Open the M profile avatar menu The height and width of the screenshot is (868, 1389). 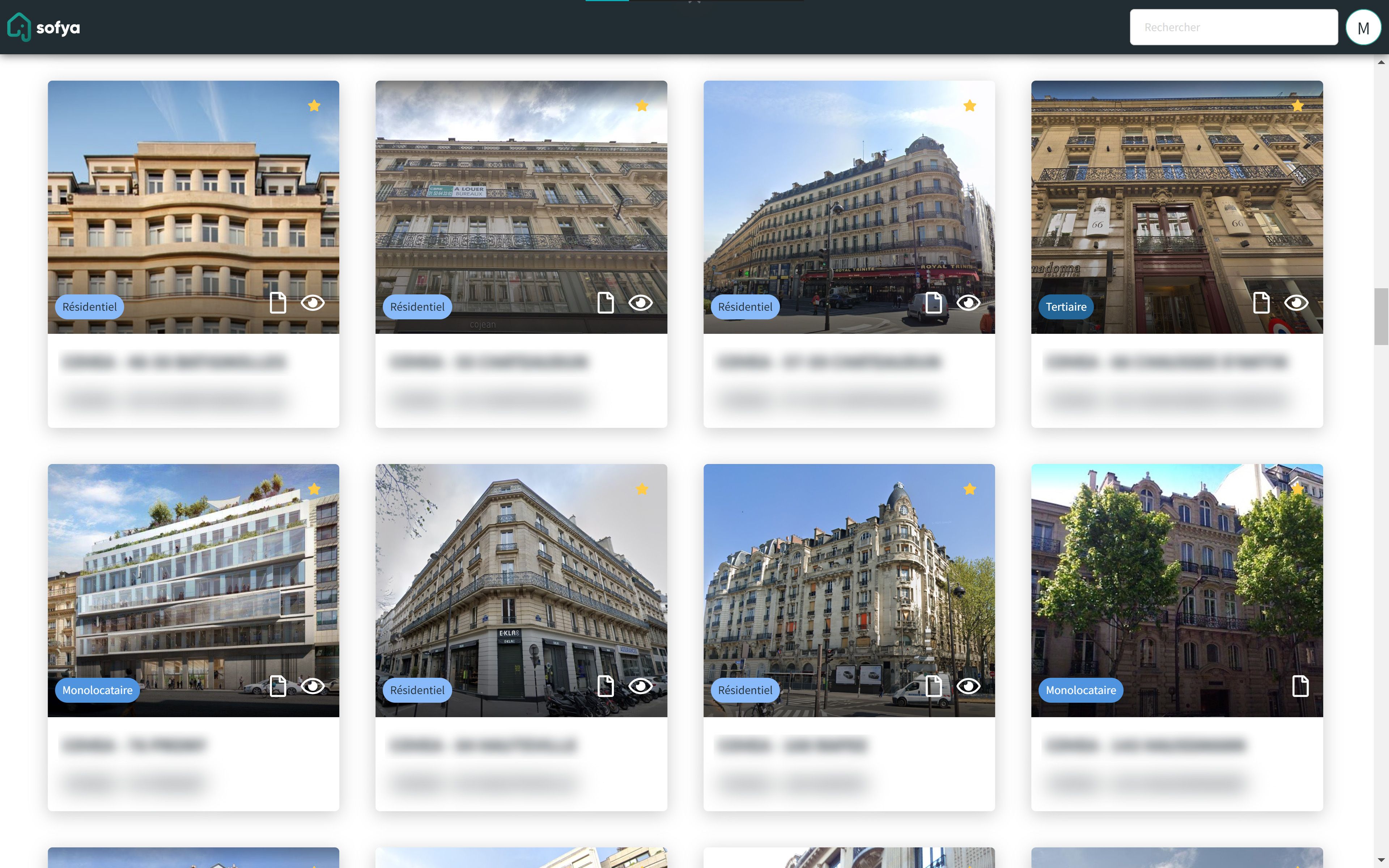click(1363, 27)
